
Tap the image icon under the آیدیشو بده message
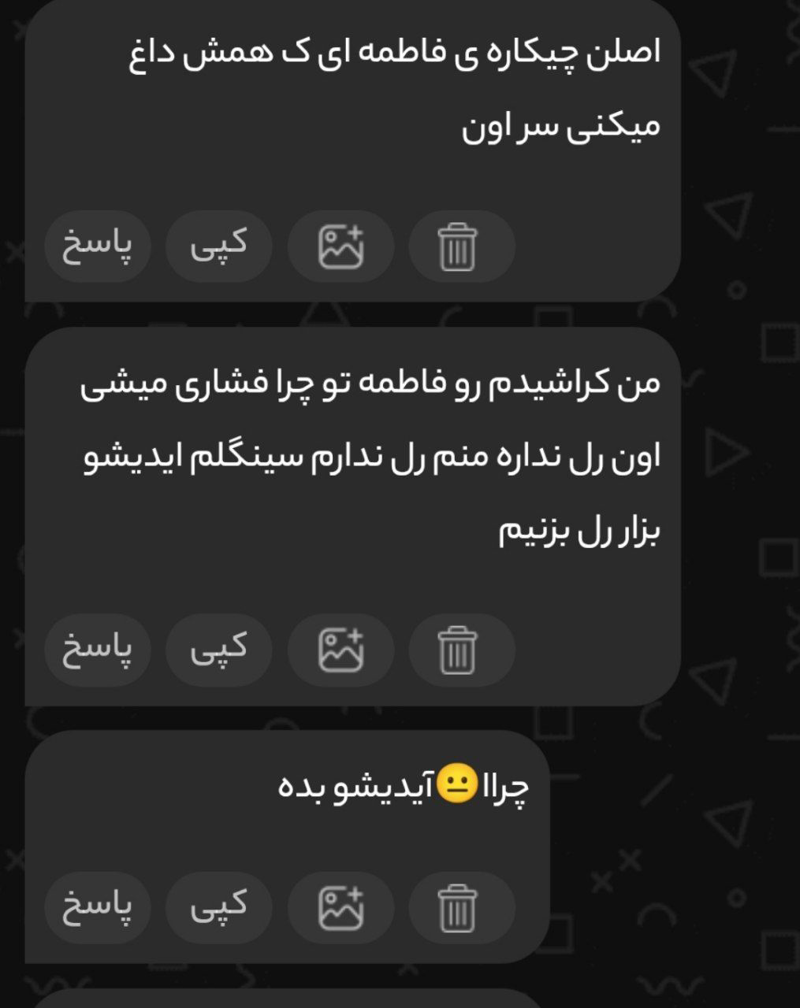pos(341,909)
